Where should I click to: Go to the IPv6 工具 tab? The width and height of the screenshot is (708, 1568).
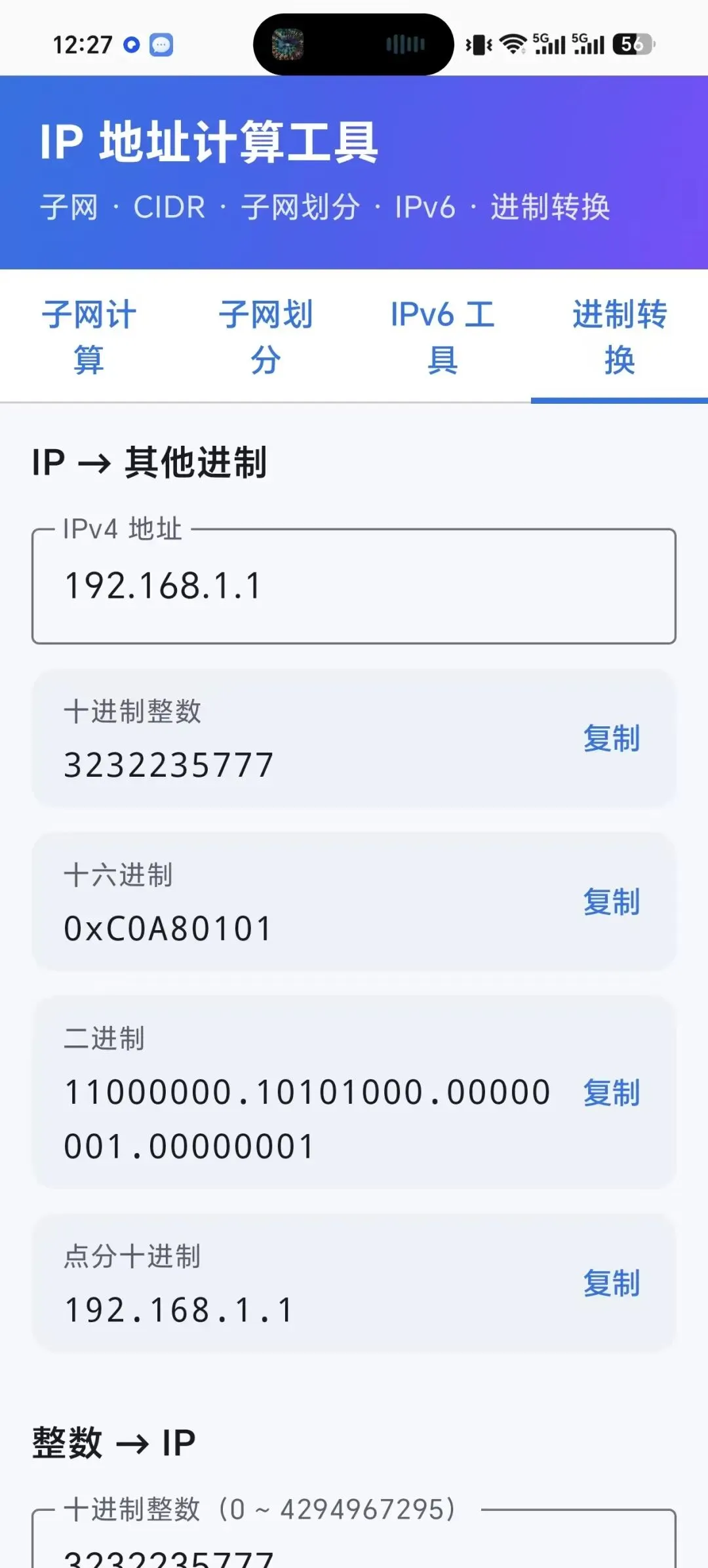tap(442, 336)
